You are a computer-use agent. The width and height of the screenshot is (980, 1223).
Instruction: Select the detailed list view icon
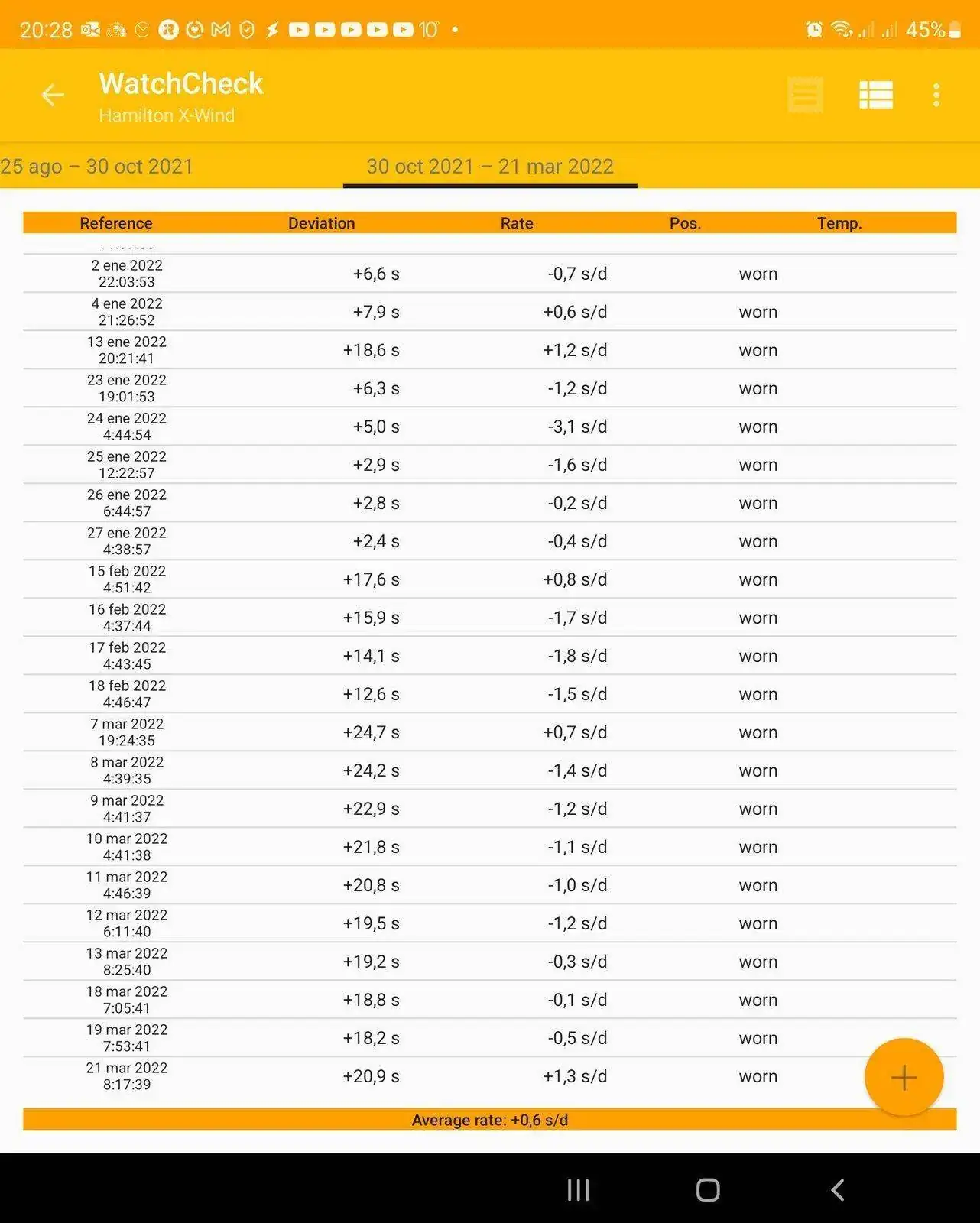click(x=875, y=96)
